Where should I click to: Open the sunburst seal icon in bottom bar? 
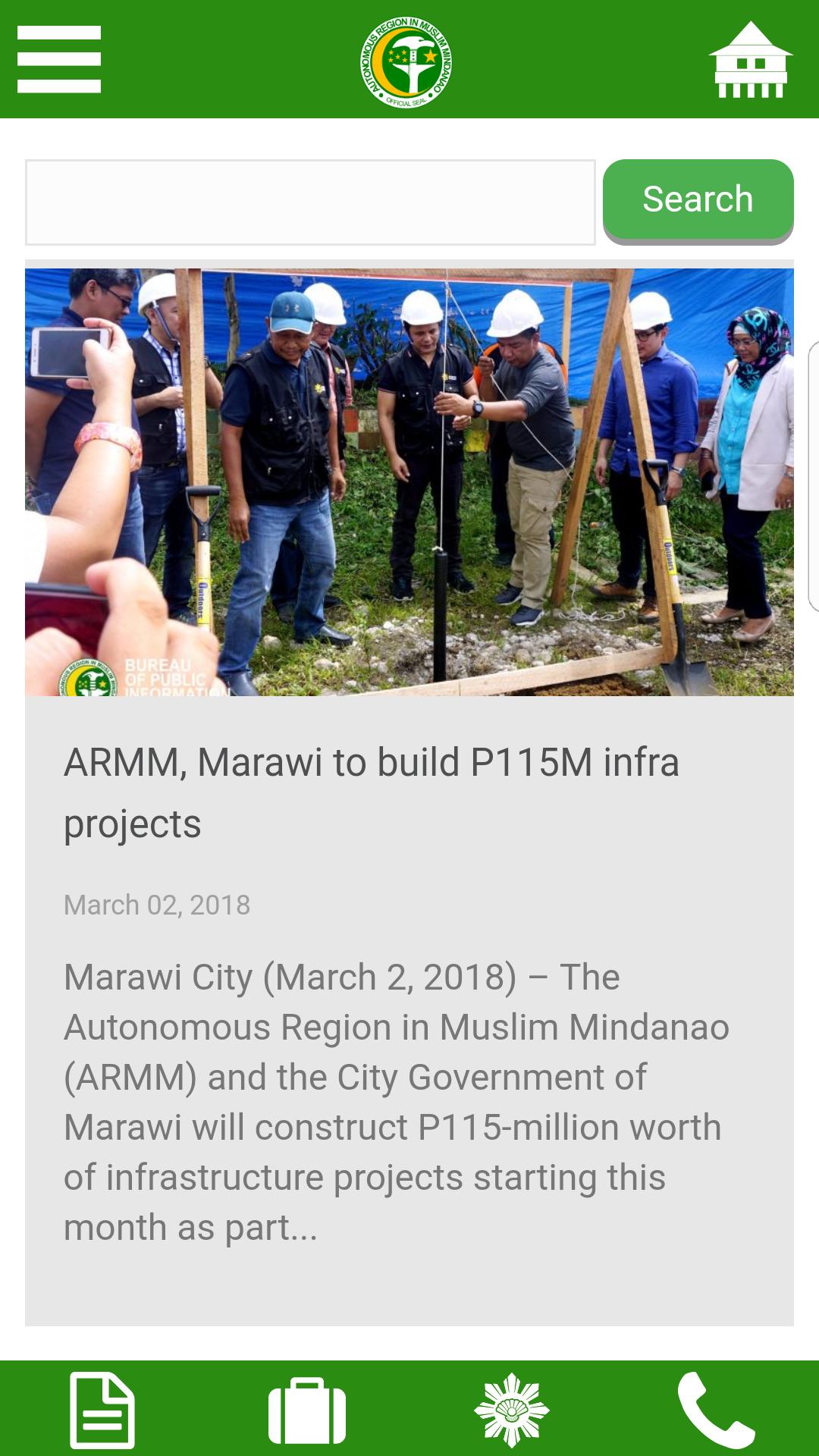pyautogui.click(x=512, y=1410)
